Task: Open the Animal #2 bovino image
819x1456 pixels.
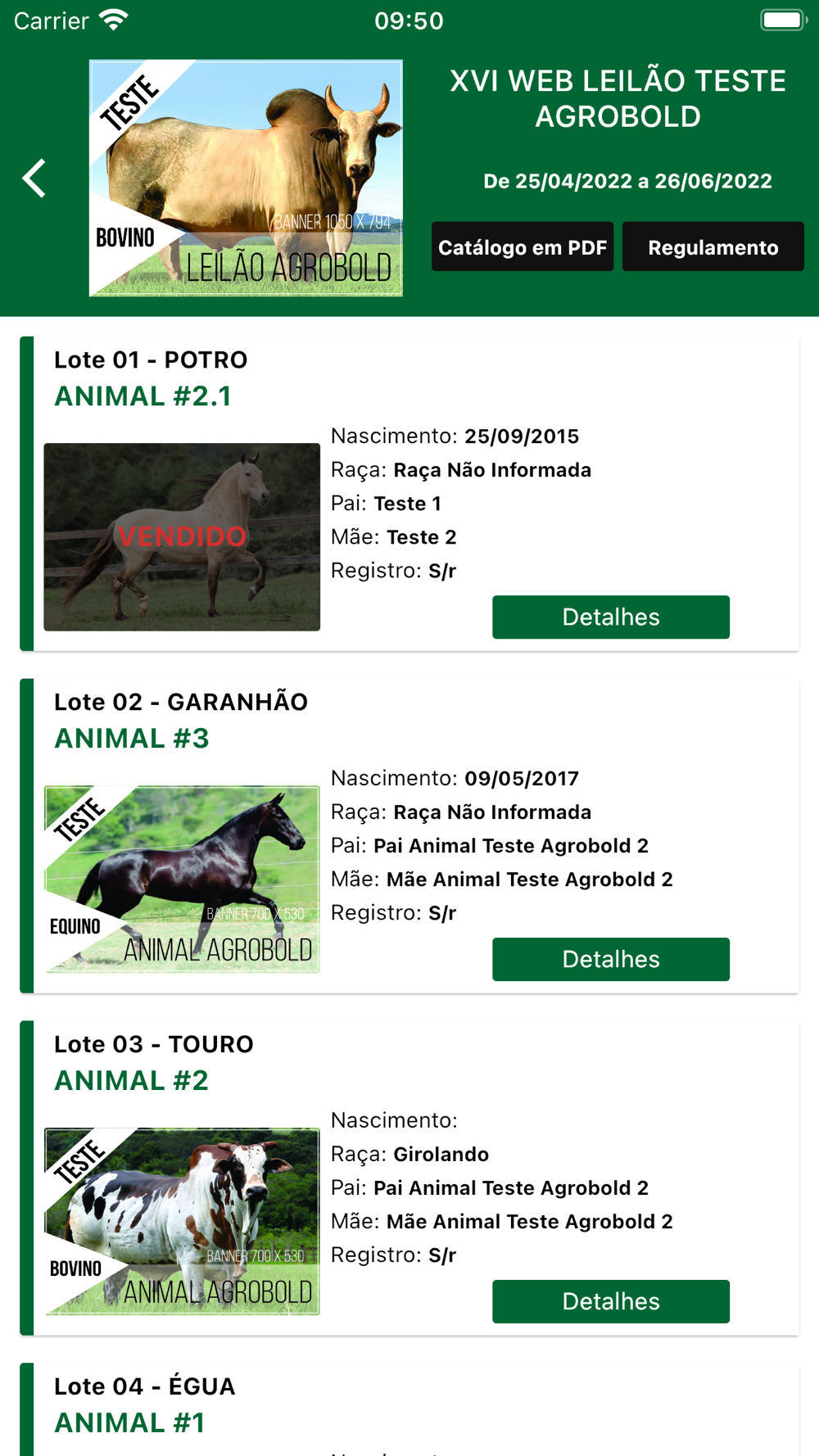Action: pos(182,1222)
